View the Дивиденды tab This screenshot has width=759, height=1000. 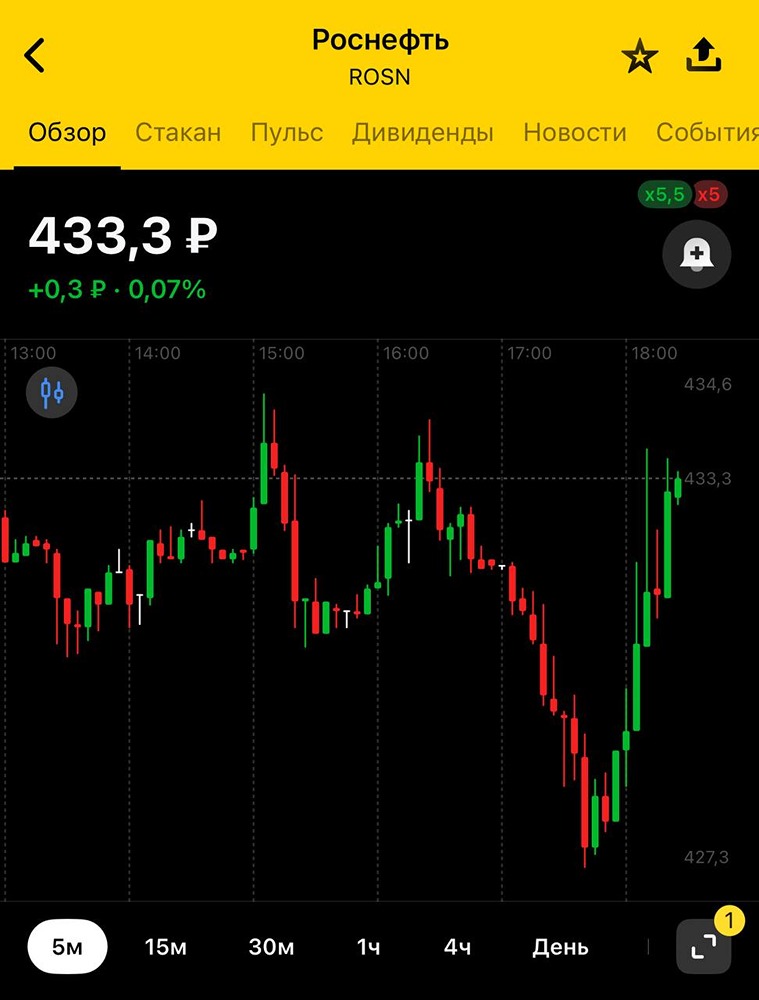click(x=422, y=132)
